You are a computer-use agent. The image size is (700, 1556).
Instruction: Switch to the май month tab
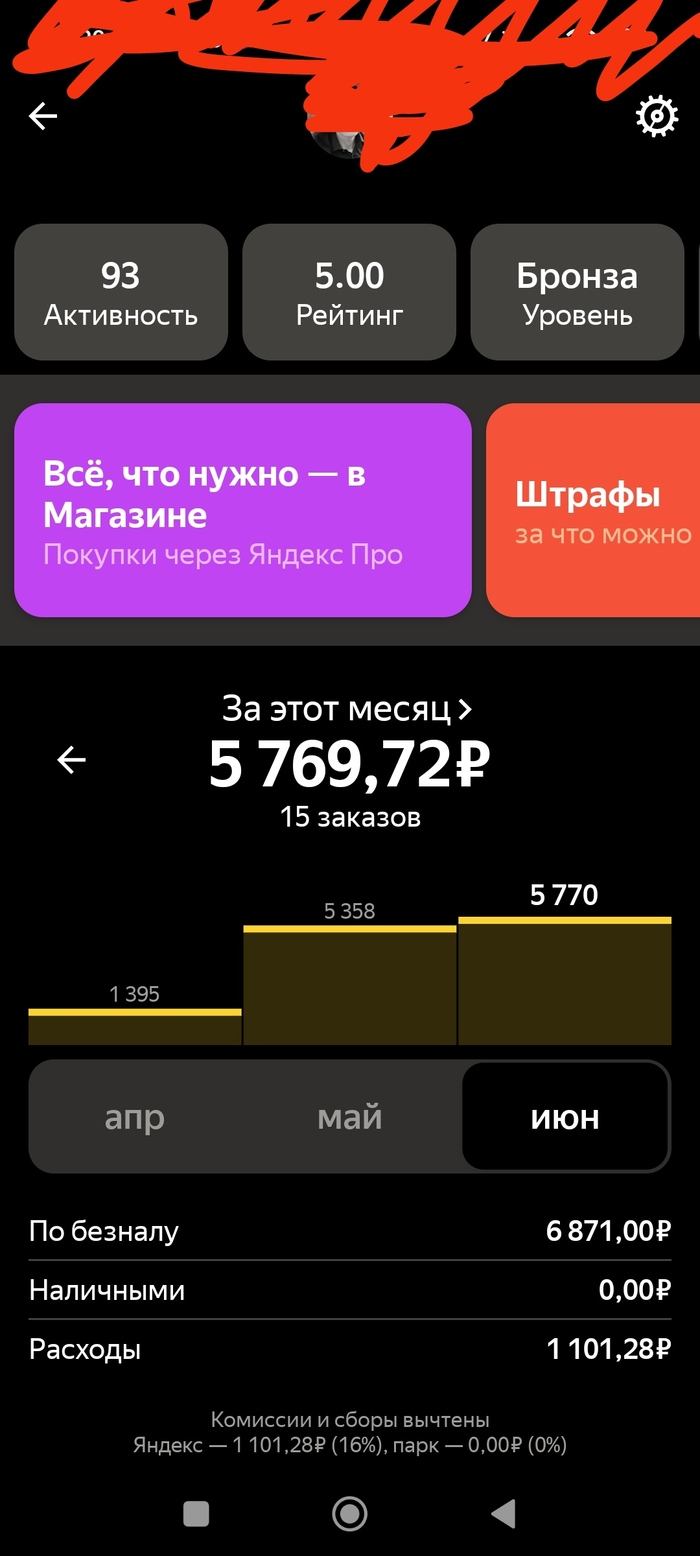[349, 1117]
